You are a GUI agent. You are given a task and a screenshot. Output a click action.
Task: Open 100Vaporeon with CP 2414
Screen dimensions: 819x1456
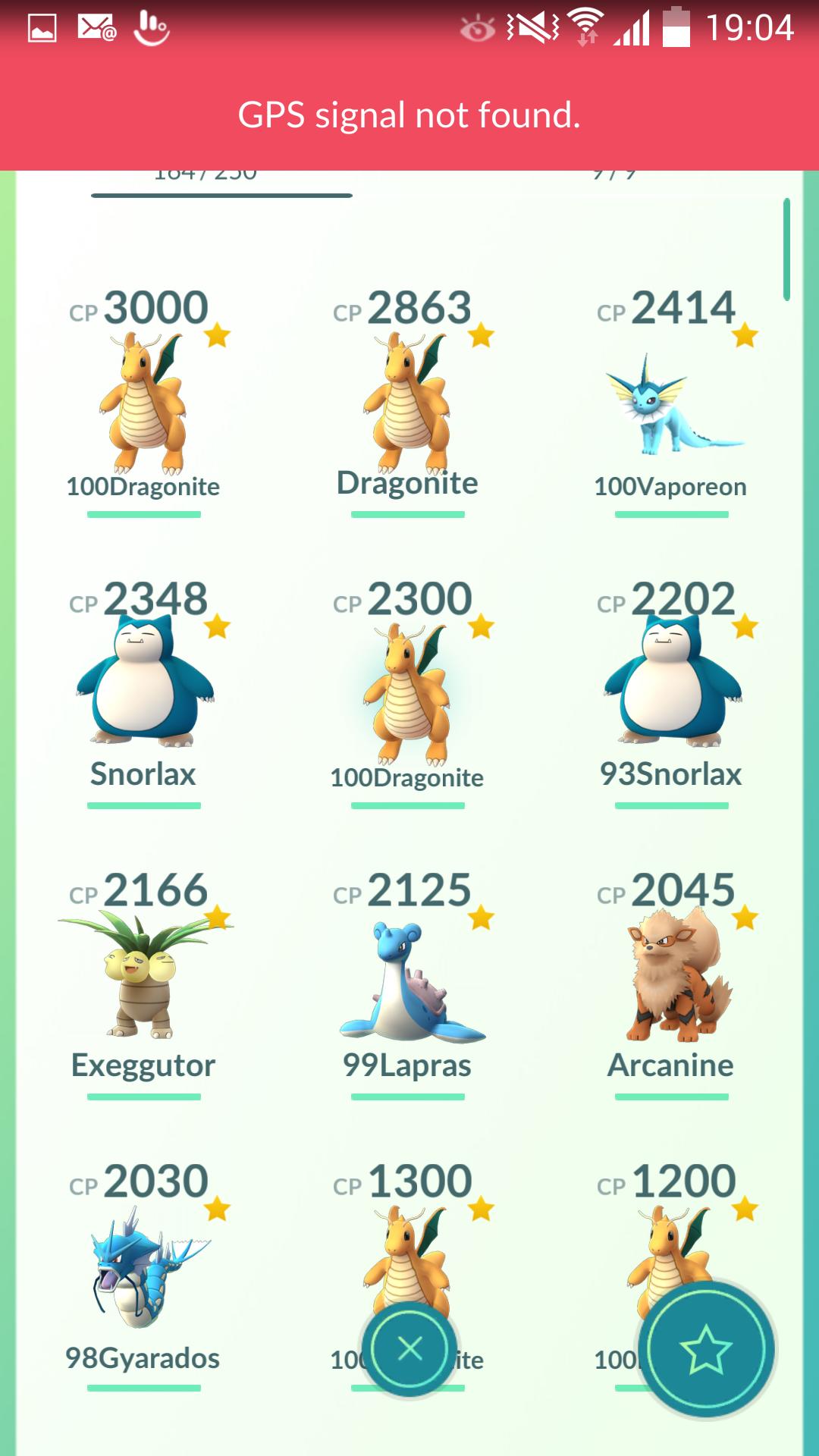click(x=671, y=403)
